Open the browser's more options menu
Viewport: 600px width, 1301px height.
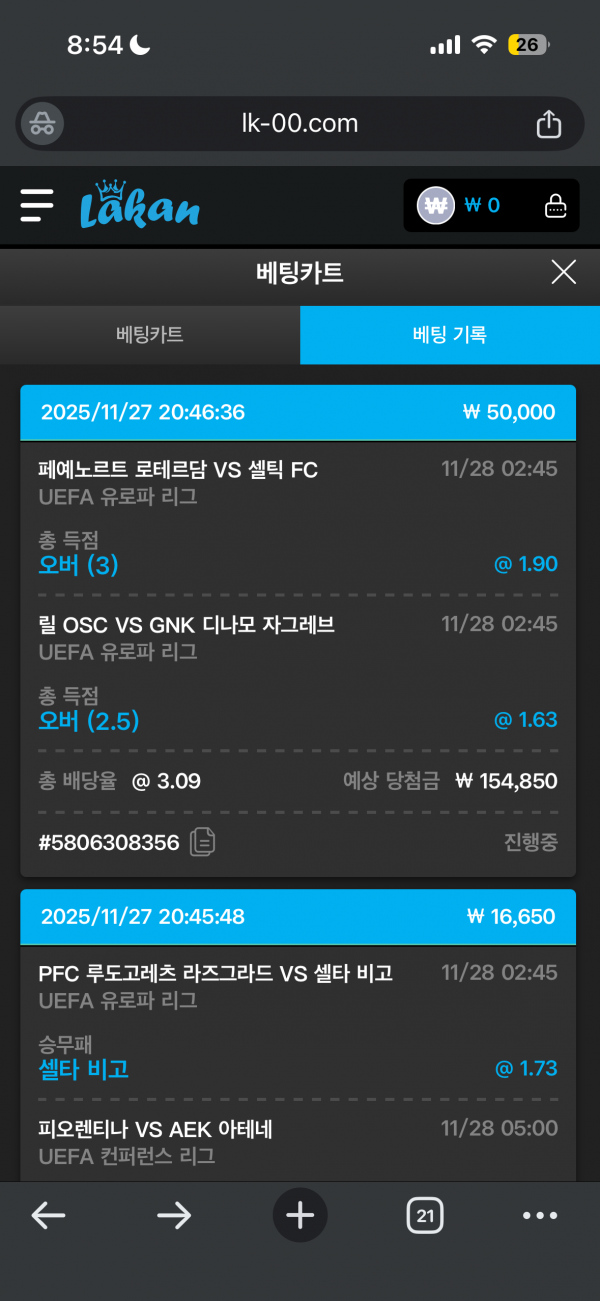click(540, 1215)
